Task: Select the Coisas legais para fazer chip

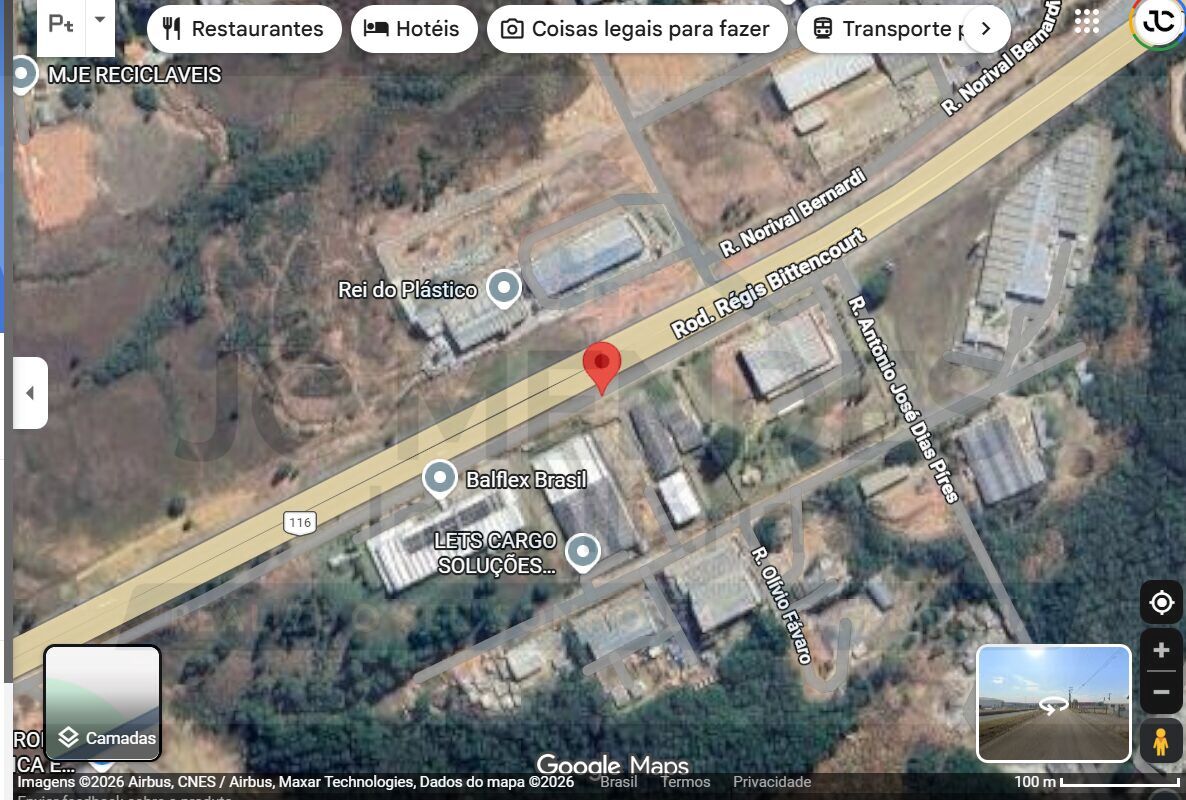Action: tap(636, 29)
